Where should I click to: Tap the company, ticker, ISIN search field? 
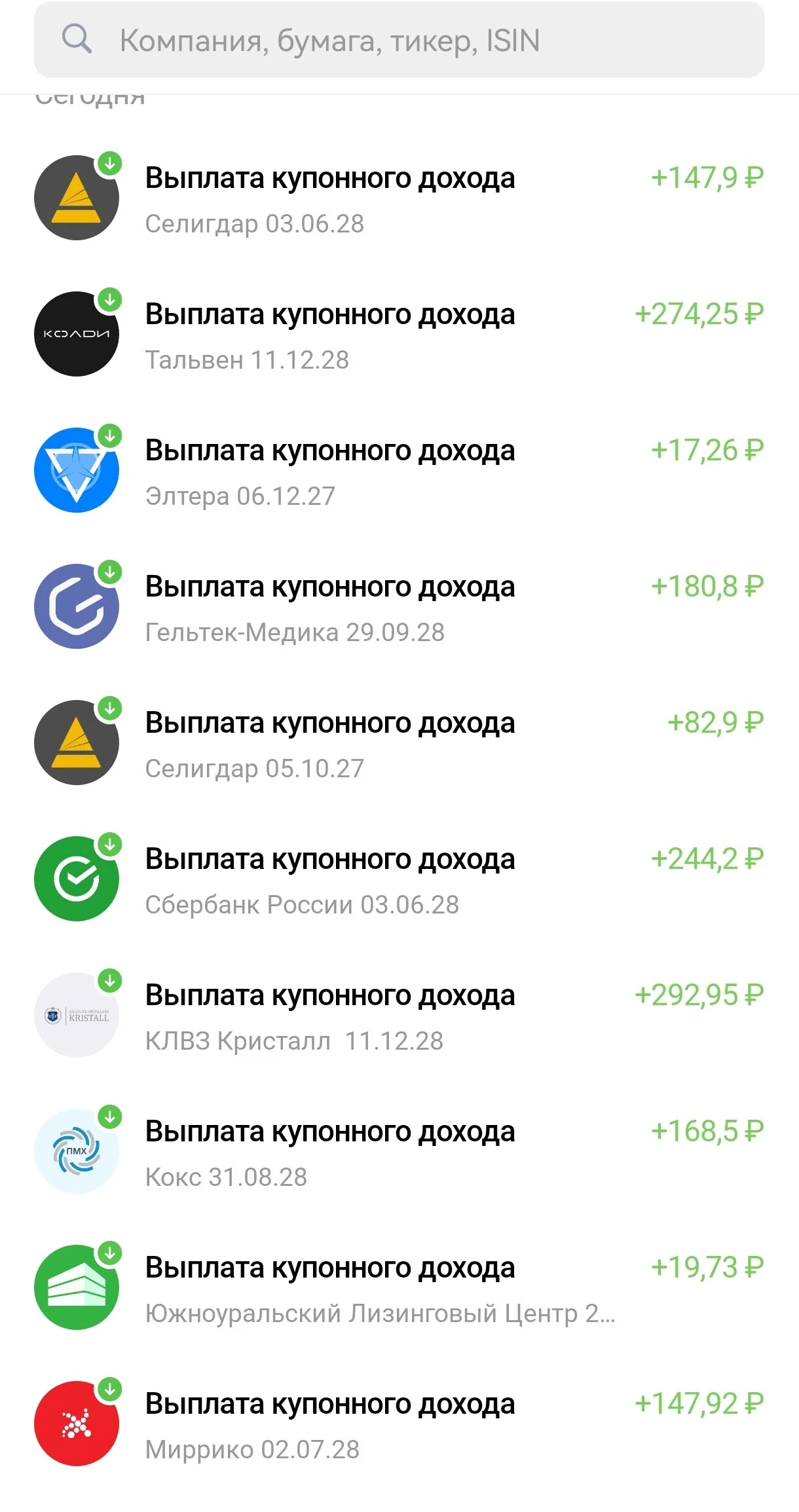(399, 40)
